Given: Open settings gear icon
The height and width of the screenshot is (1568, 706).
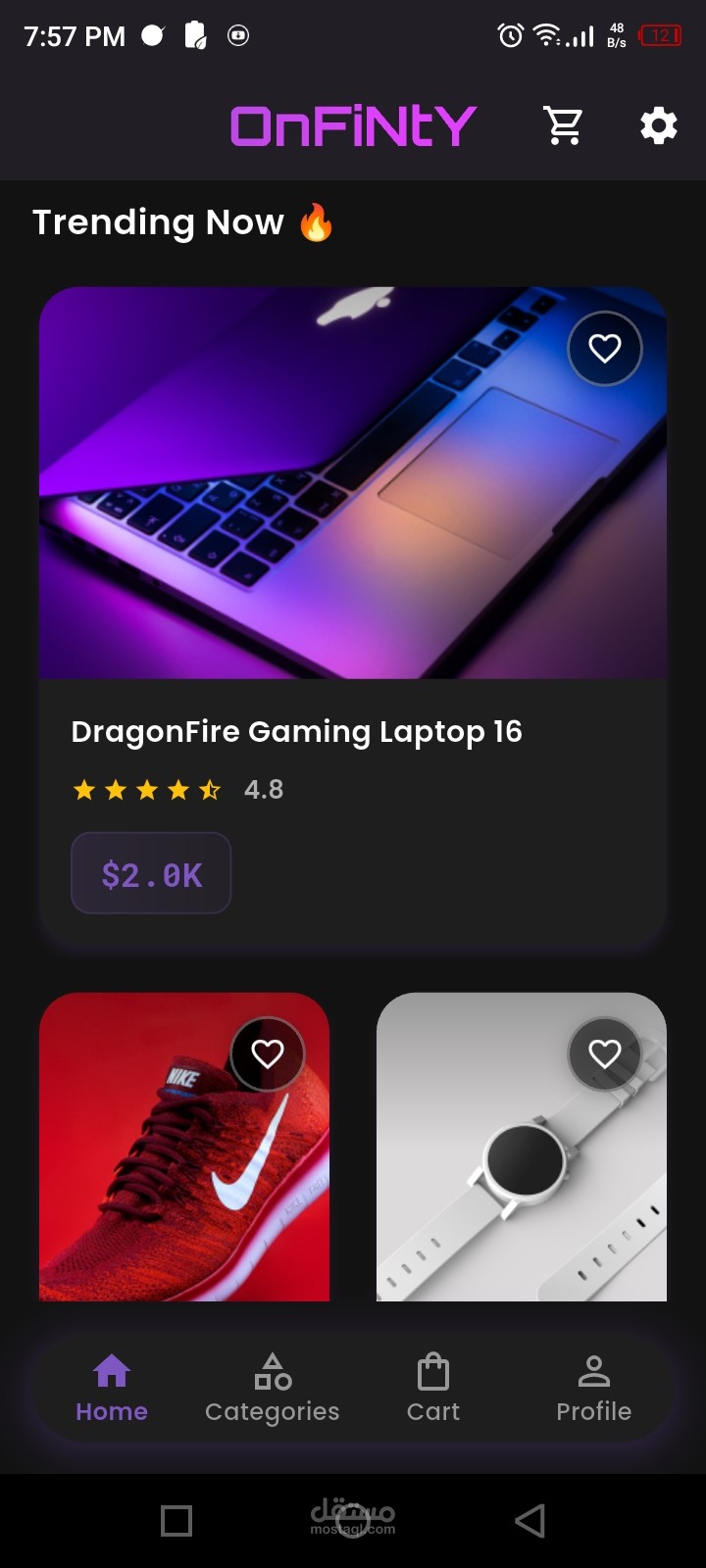Looking at the screenshot, I should [658, 125].
